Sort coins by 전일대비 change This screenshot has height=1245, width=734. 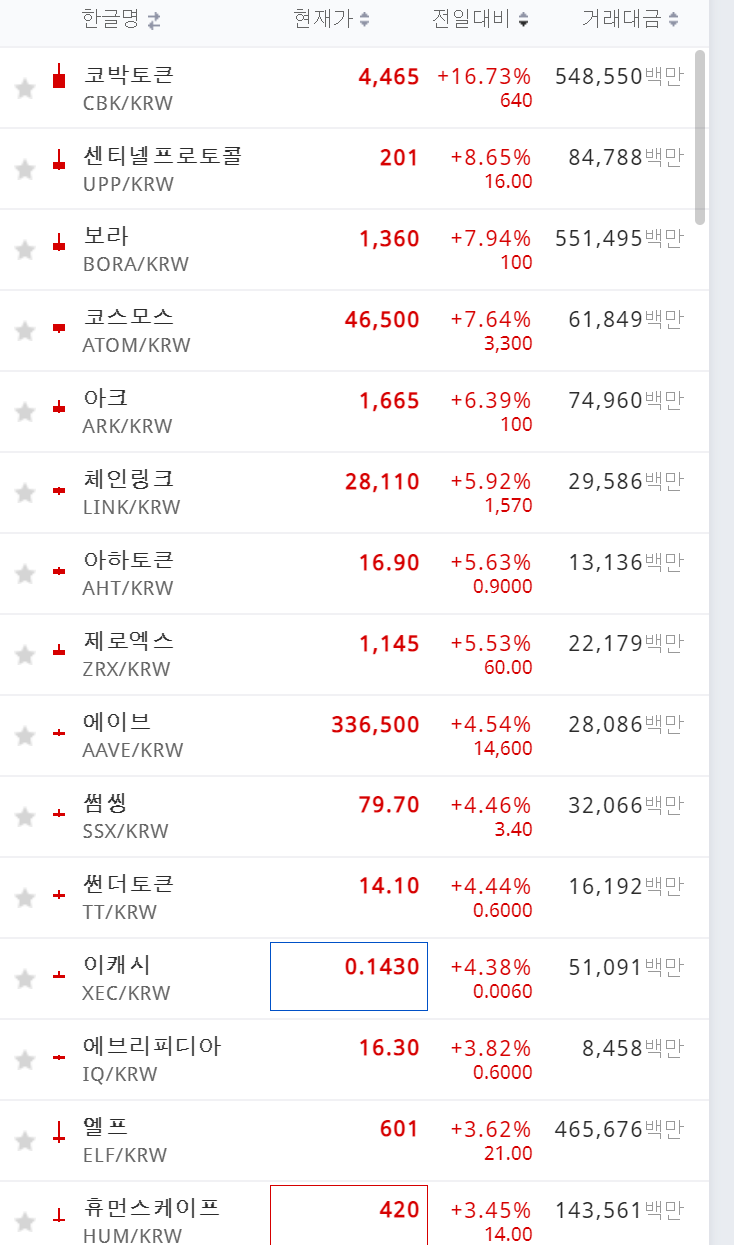click(x=480, y=19)
